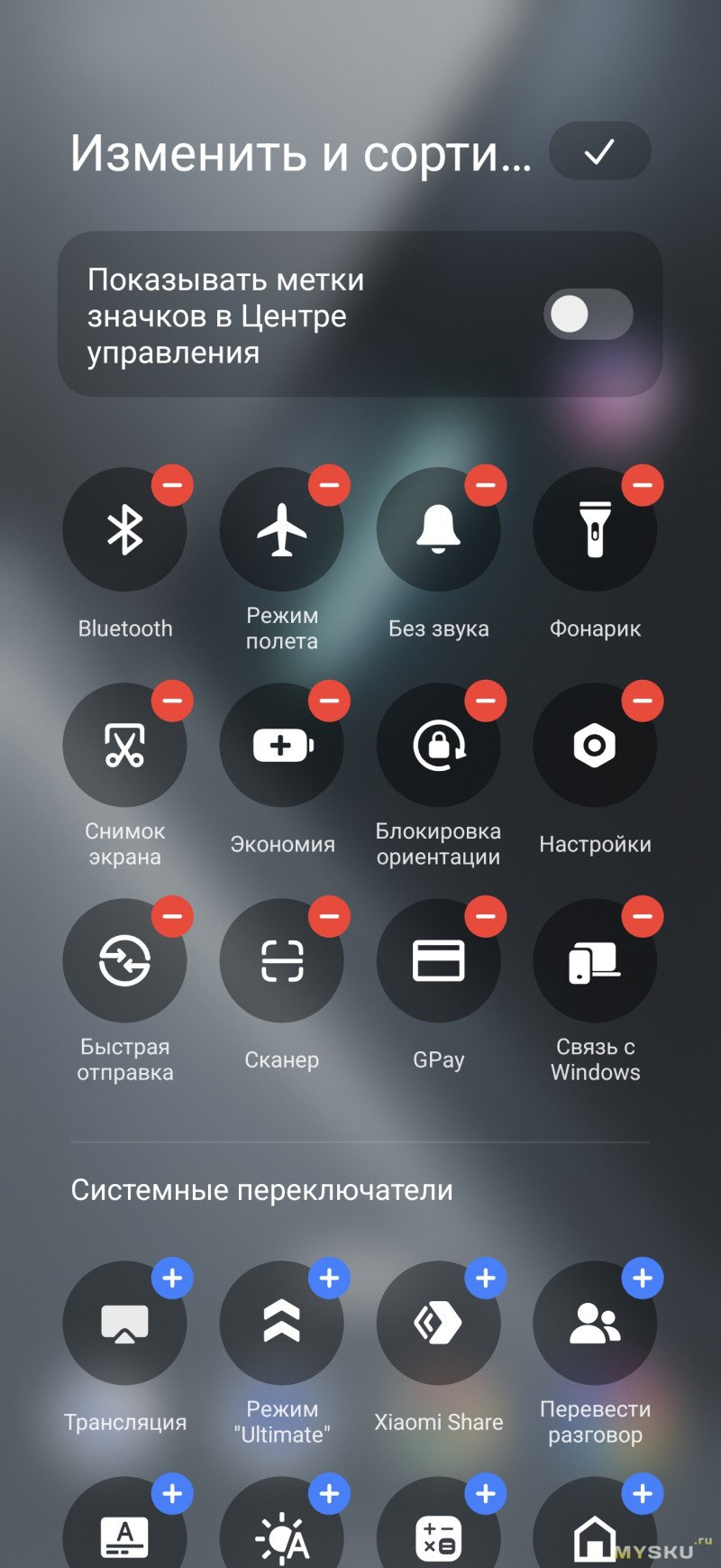
Task: Remove the Без звука tile
Action: (x=486, y=485)
